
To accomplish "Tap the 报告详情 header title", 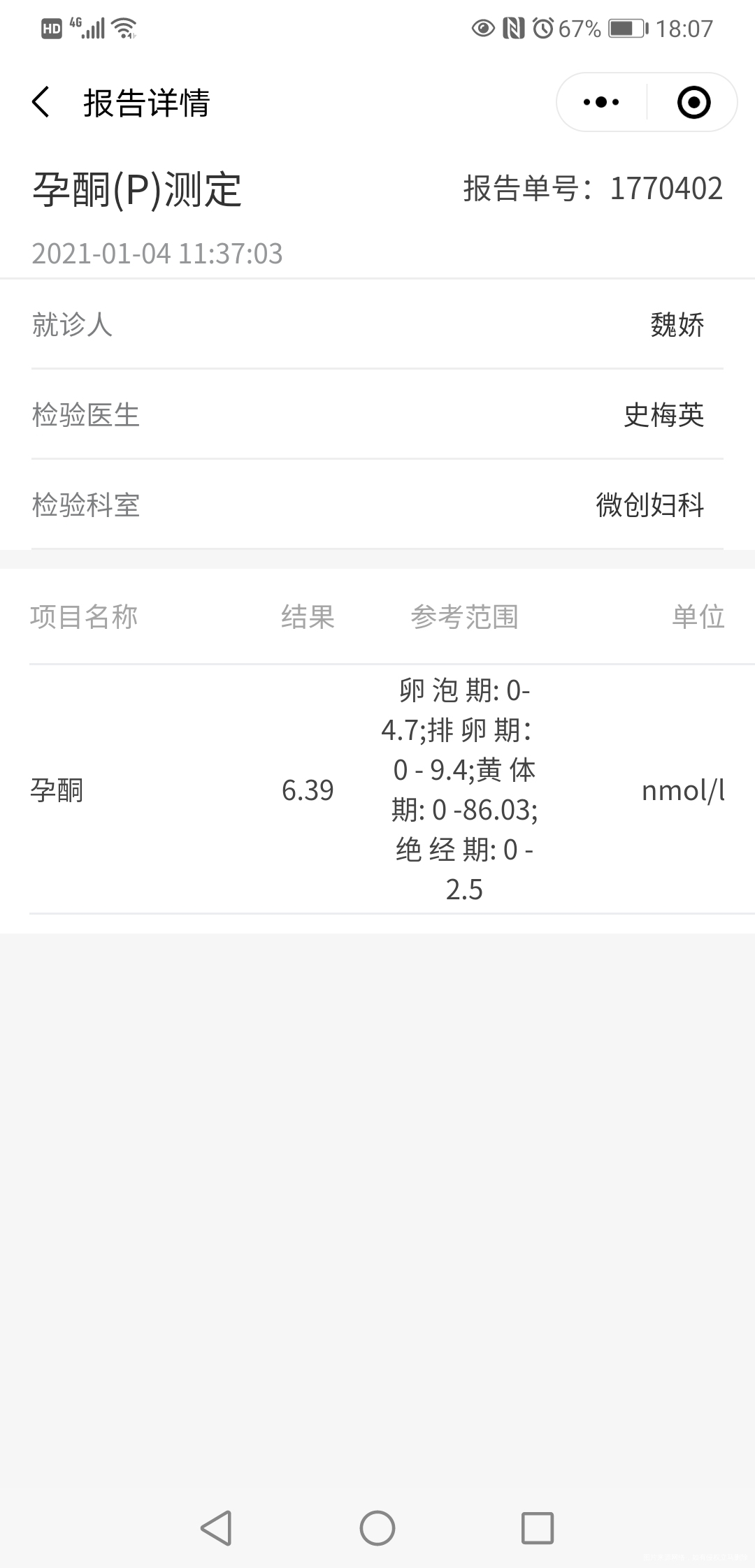I will 146,102.
